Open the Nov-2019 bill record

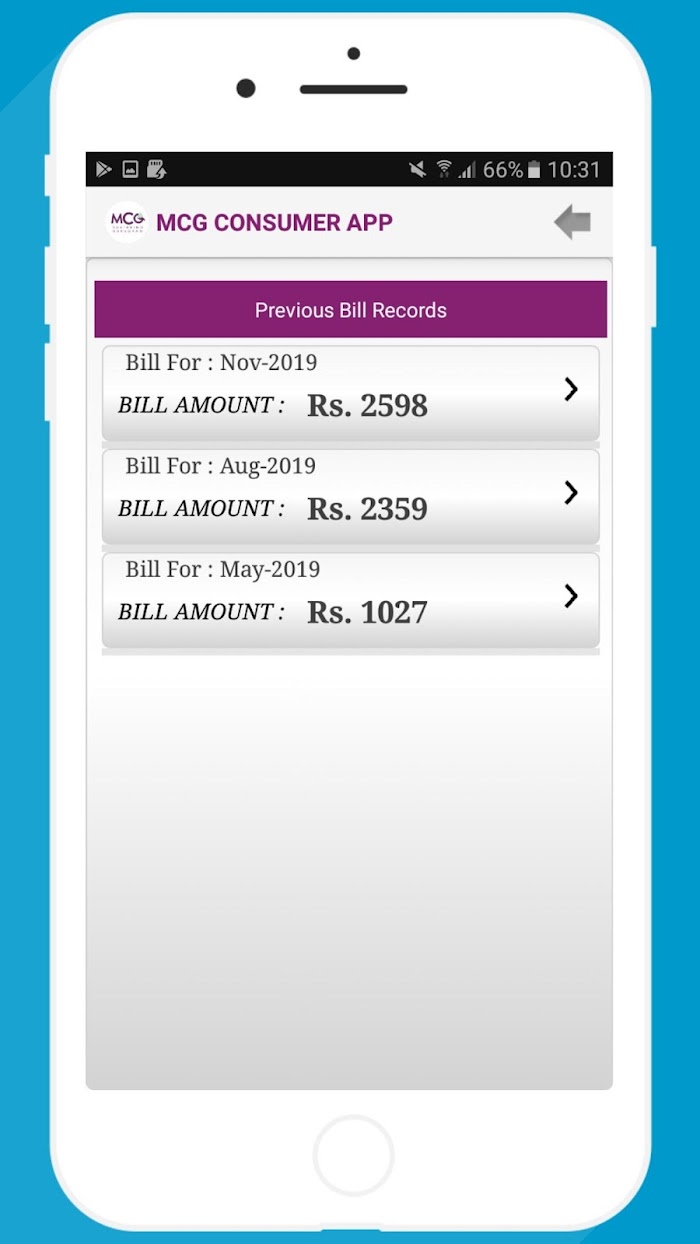[x=350, y=392]
